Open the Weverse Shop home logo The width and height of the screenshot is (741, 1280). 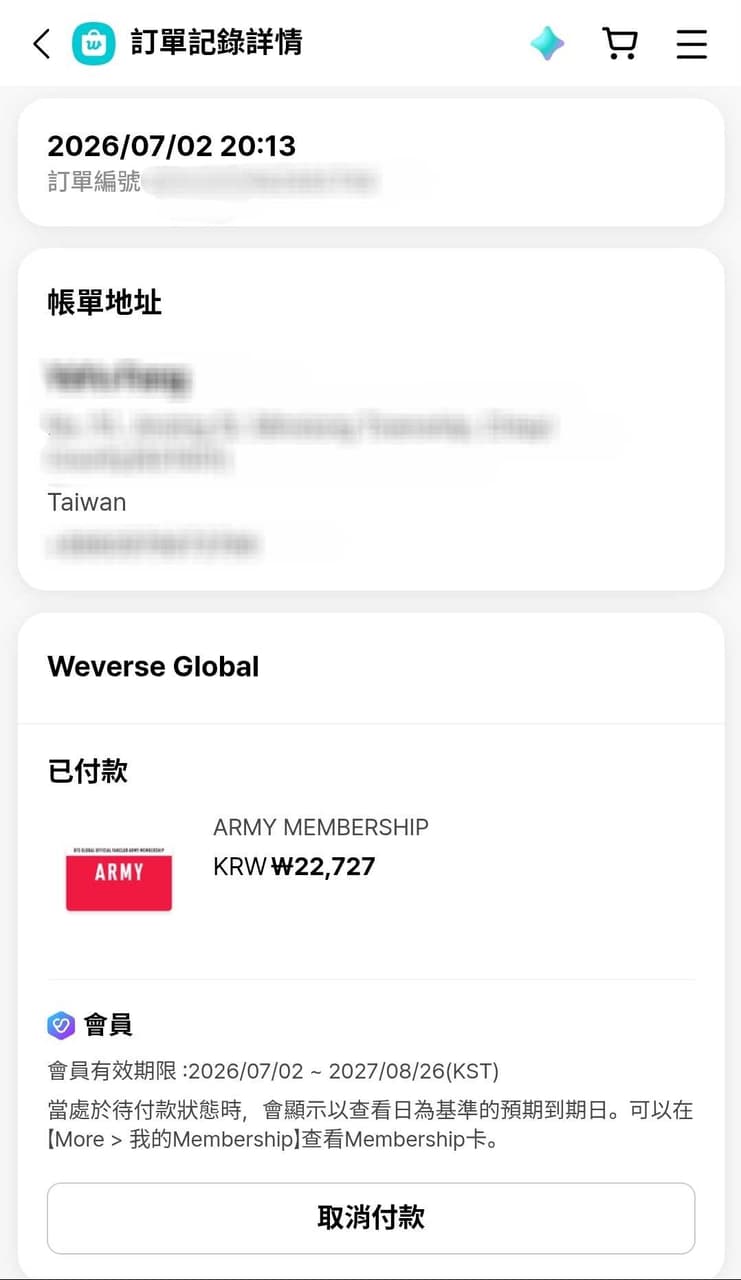(x=94, y=43)
